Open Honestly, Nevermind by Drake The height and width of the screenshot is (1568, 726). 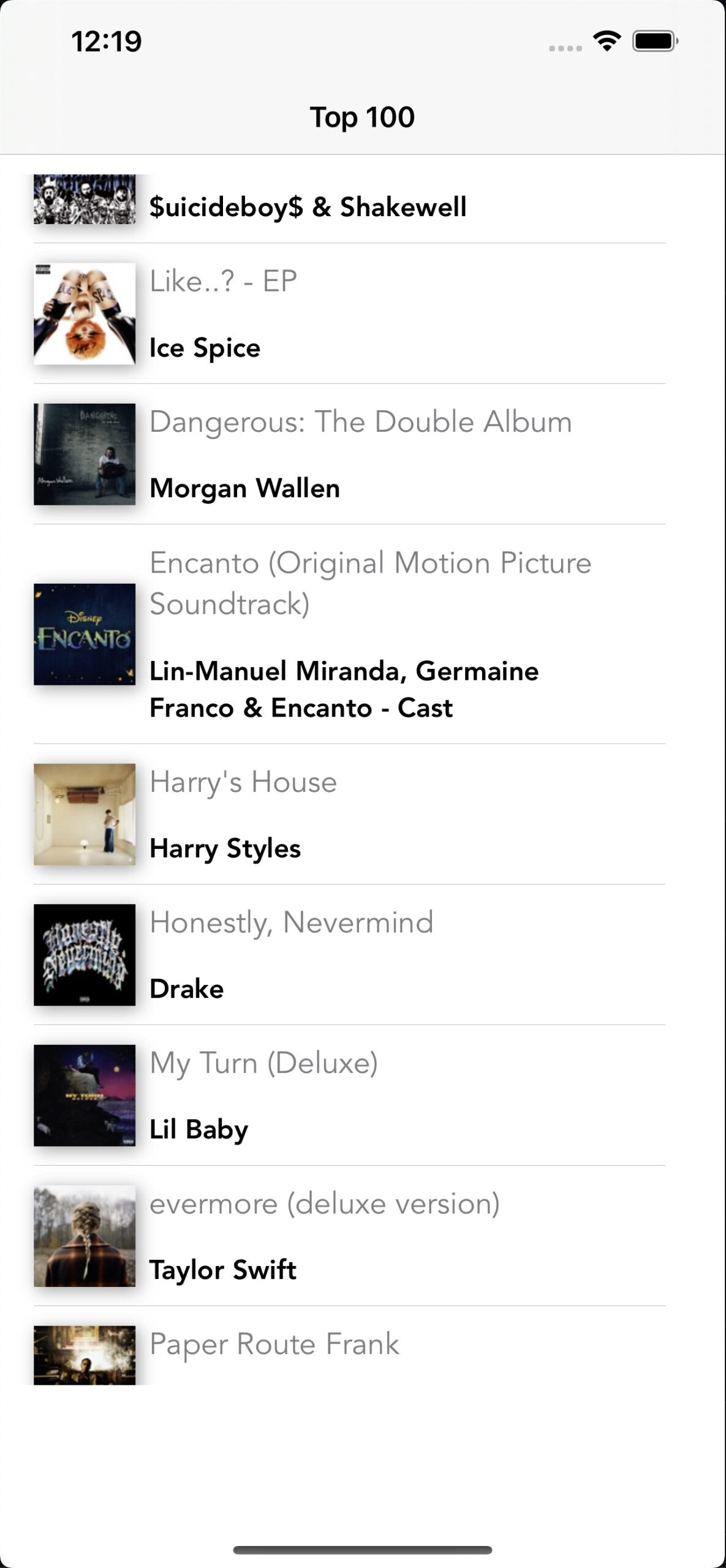point(349,955)
